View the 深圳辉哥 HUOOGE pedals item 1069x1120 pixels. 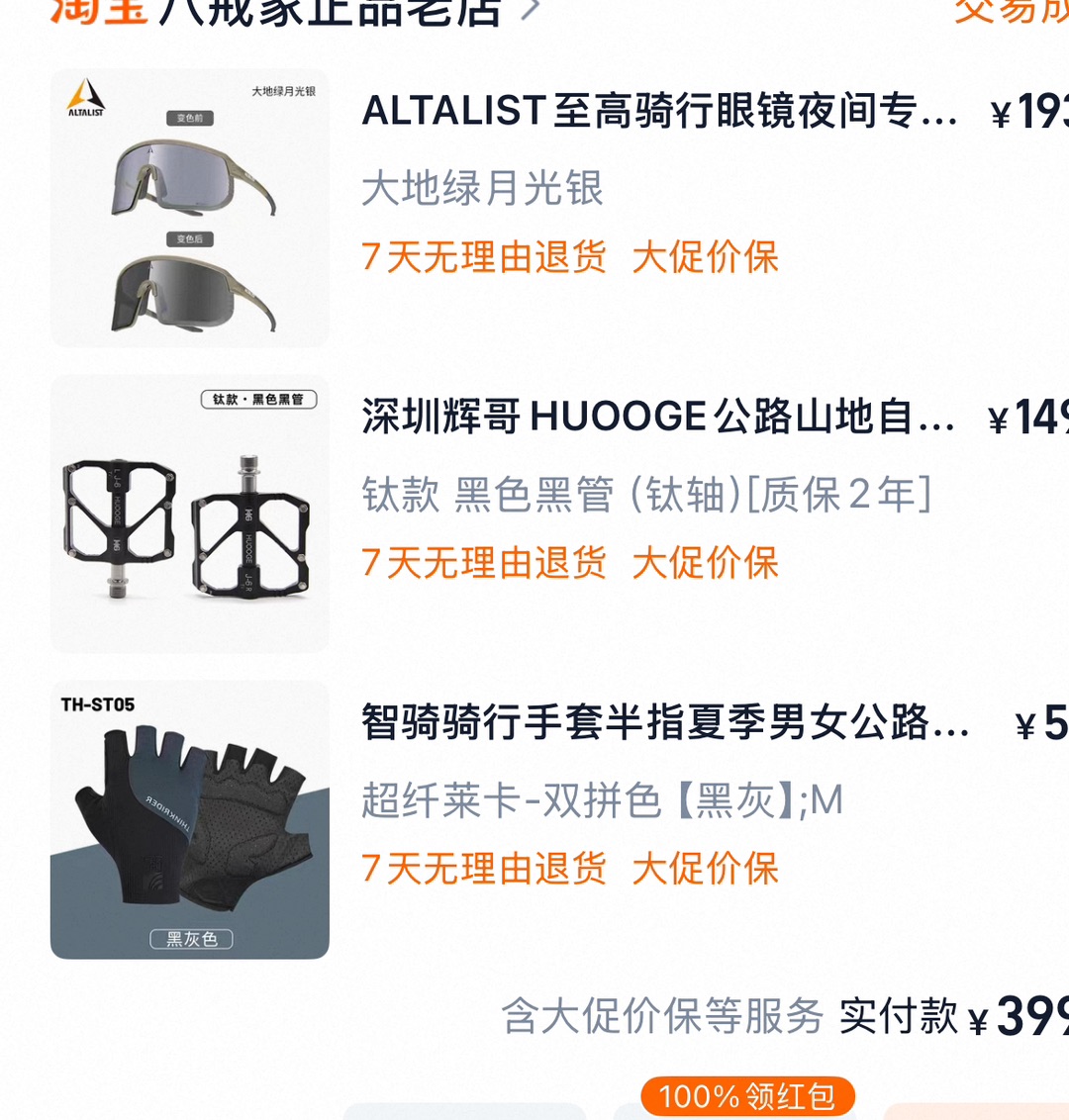click(658, 417)
